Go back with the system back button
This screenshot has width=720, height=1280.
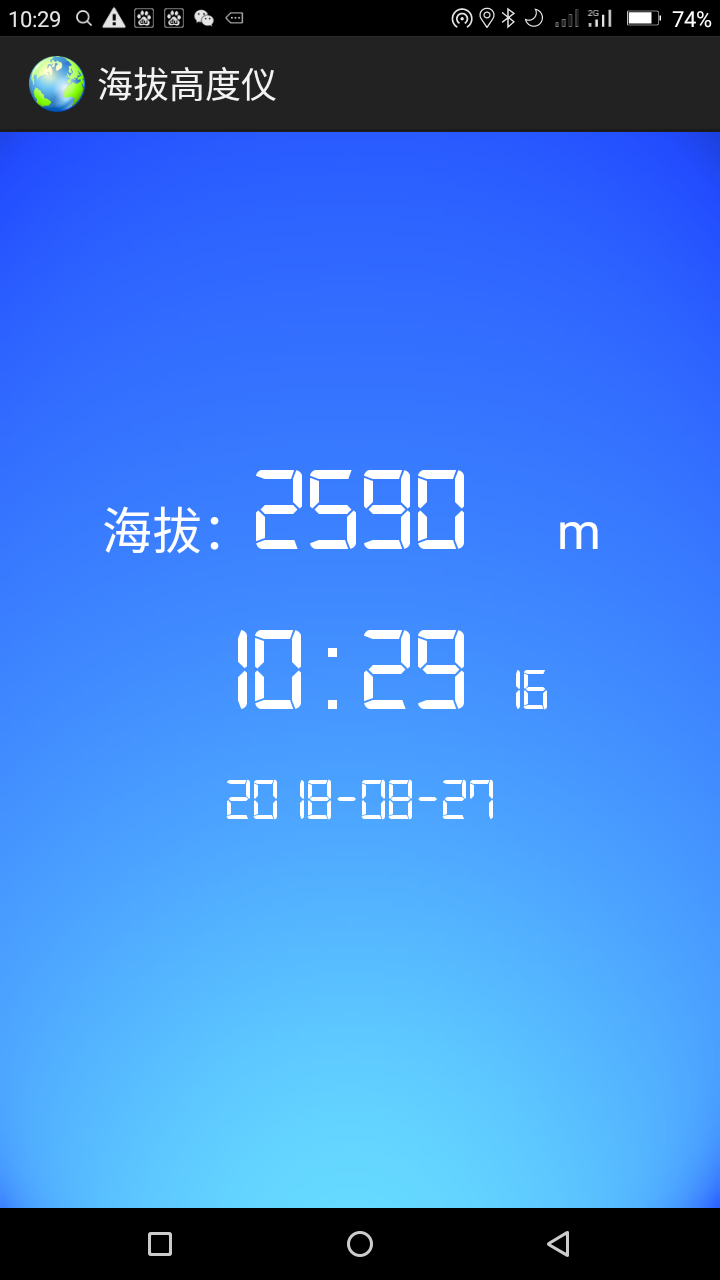(558, 1243)
